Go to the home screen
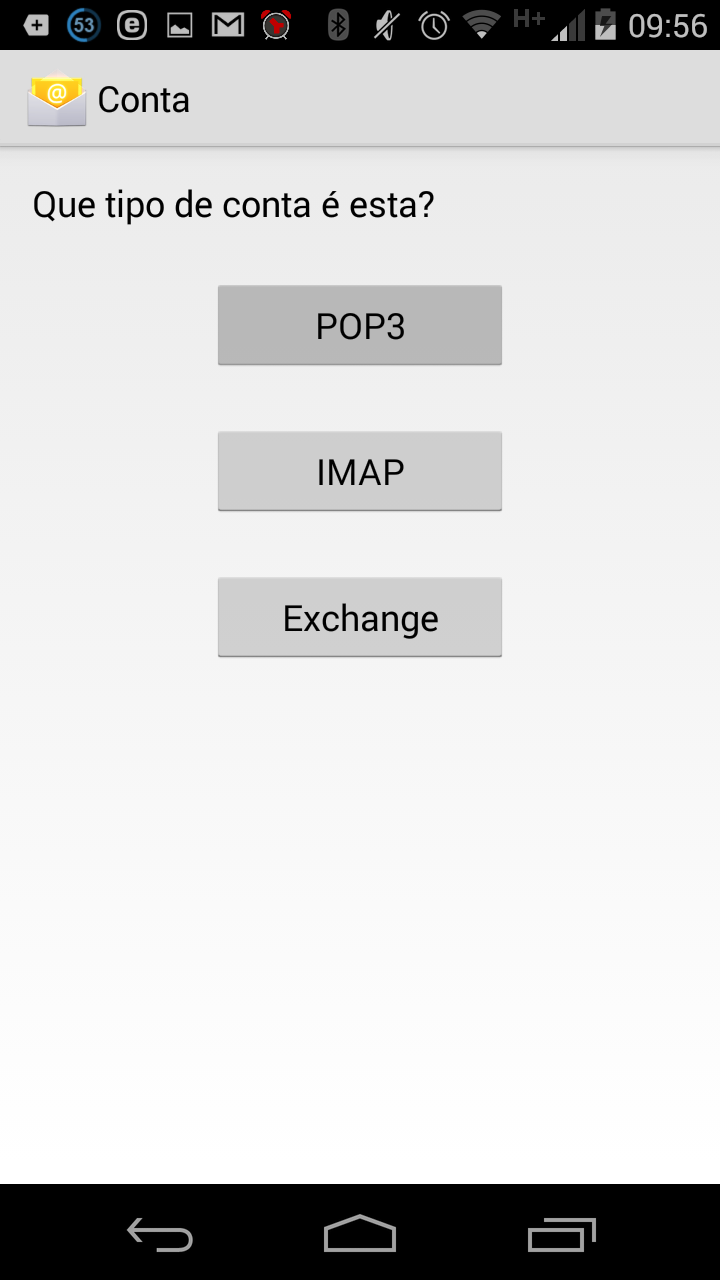Viewport: 720px width, 1280px height. 360,1234
